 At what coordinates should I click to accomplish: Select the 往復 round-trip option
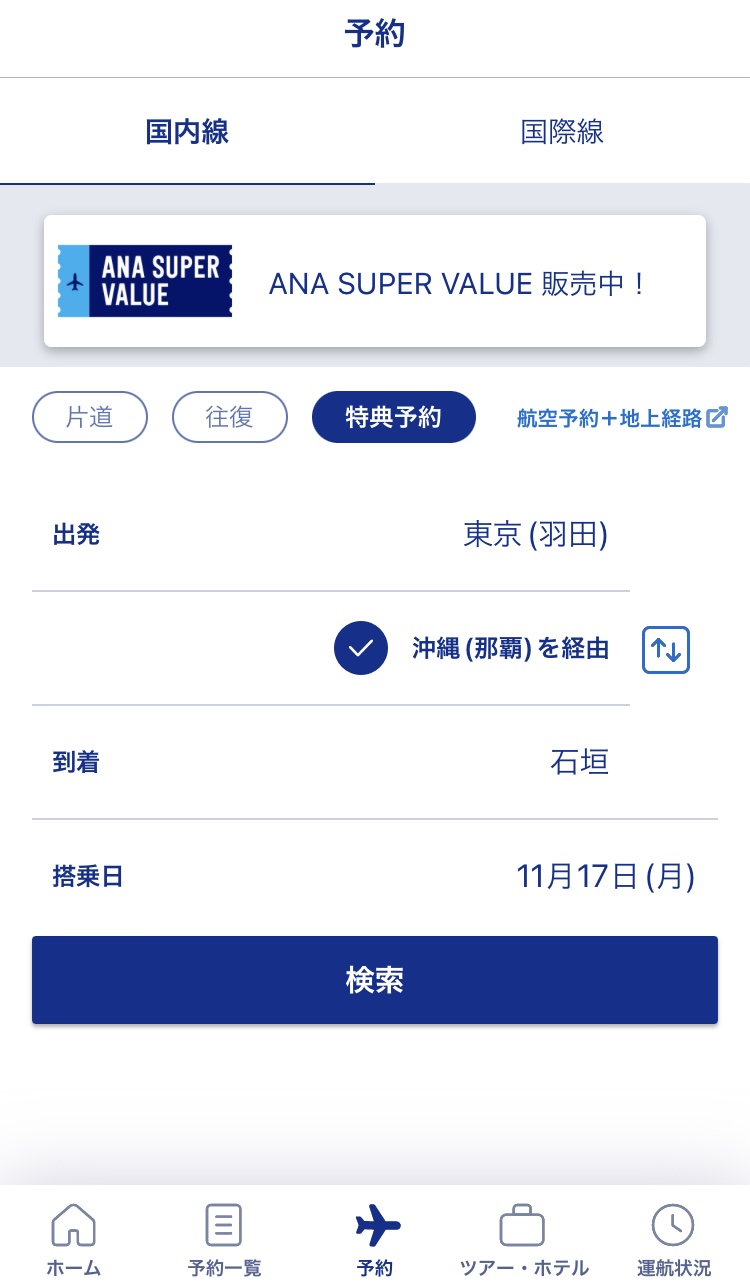tap(230, 417)
